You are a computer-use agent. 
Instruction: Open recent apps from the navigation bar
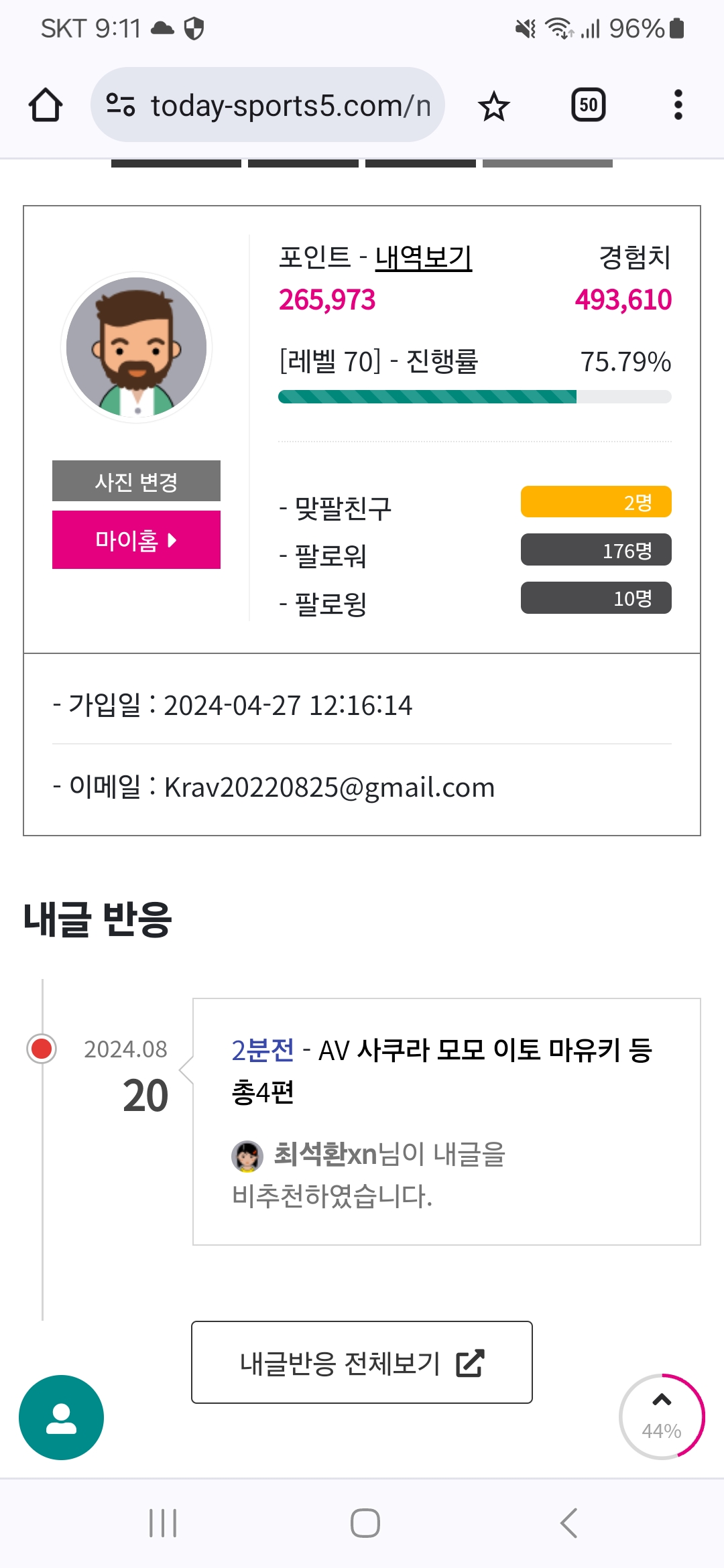tap(163, 1523)
